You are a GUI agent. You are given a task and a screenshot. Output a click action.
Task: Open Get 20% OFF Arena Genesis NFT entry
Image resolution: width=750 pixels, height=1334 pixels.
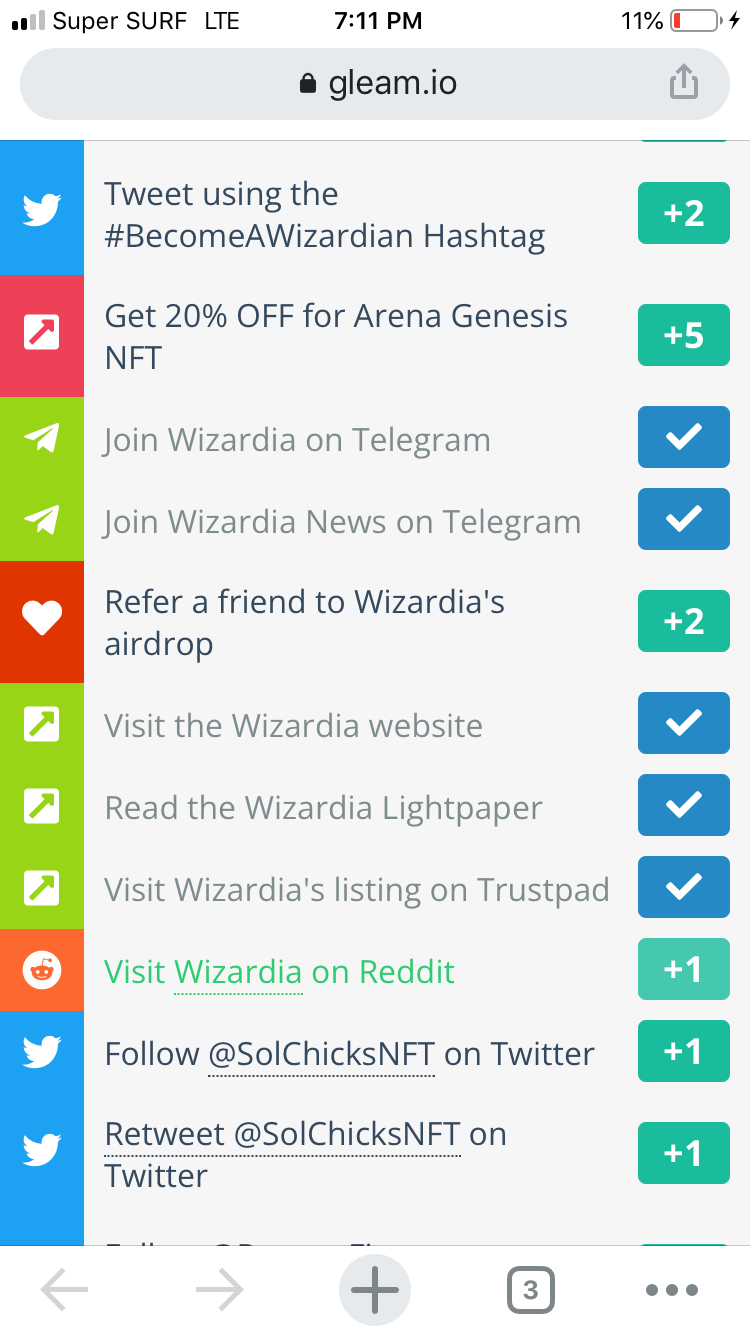pyautogui.click(x=375, y=336)
